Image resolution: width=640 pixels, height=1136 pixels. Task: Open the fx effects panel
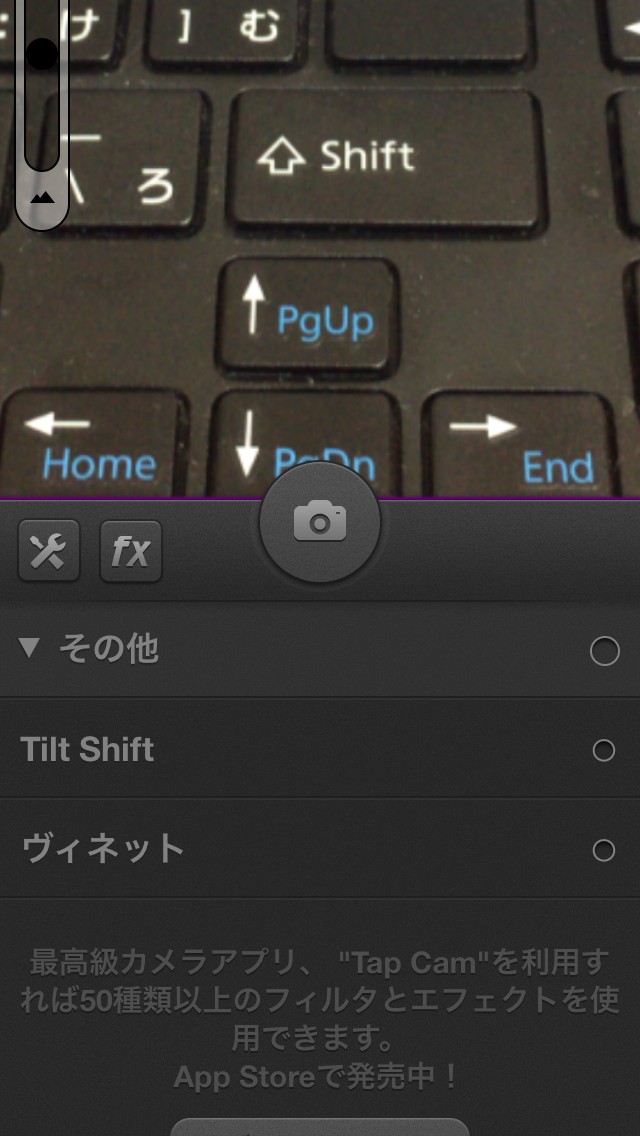click(130, 551)
